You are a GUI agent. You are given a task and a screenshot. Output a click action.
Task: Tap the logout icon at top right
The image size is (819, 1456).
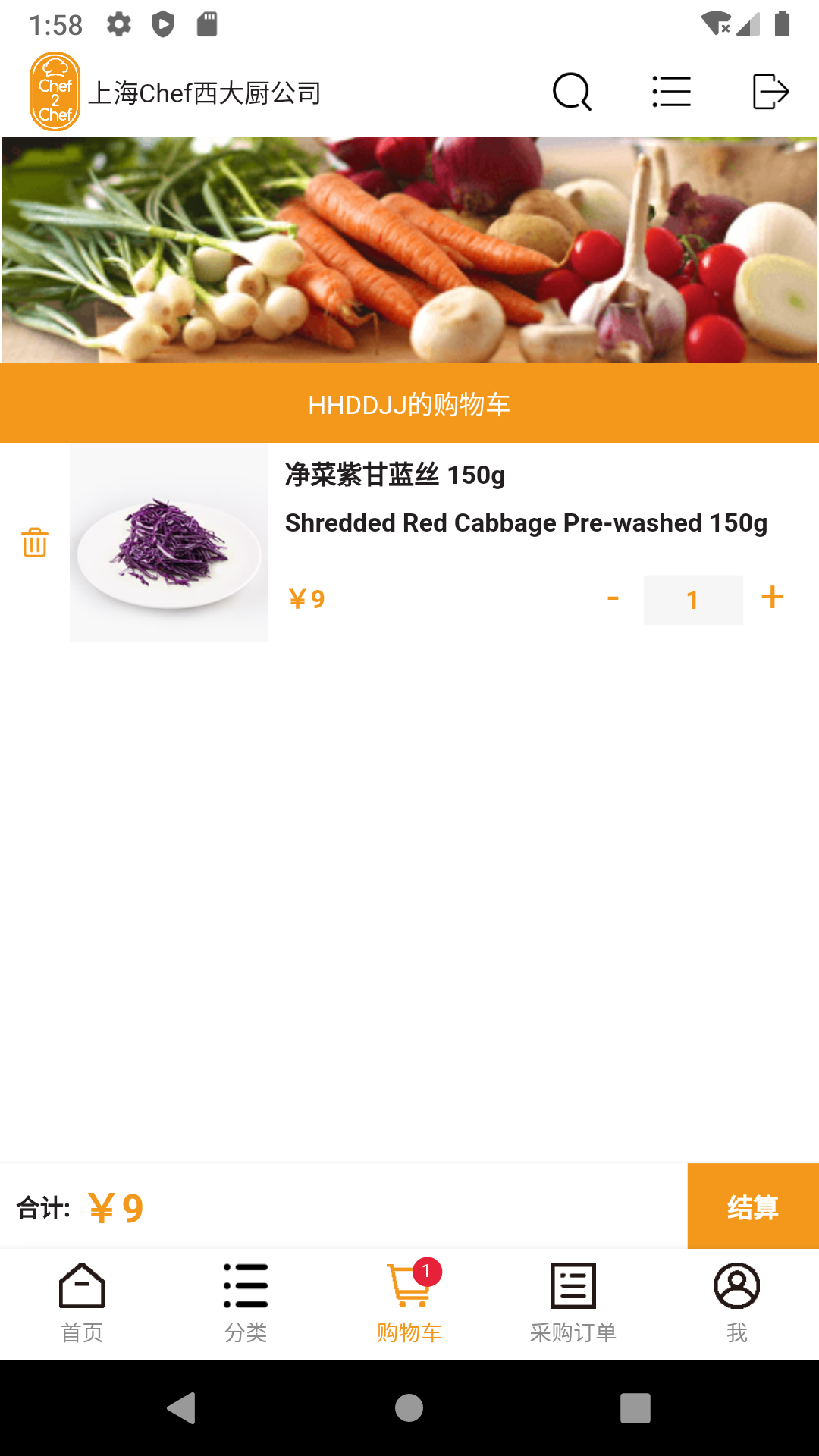770,91
